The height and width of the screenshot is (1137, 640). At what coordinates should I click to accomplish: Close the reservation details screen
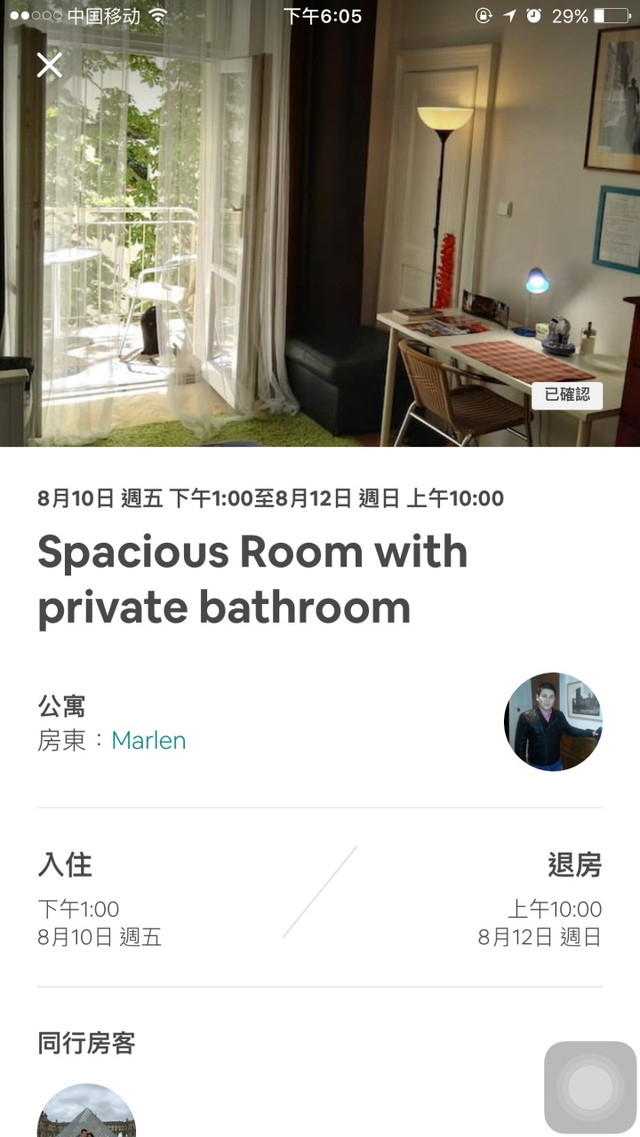pos(49,65)
